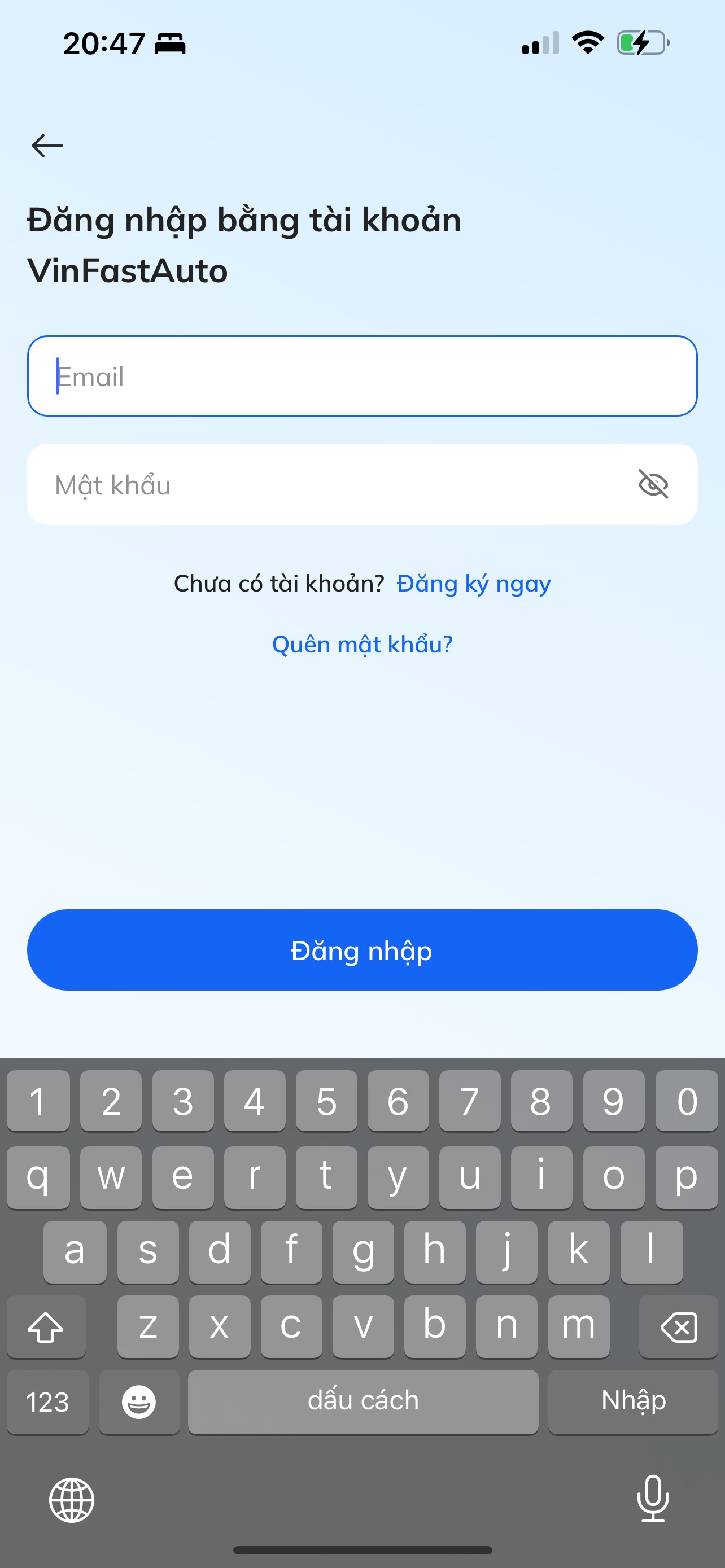The width and height of the screenshot is (725, 1568).
Task: Go back using the arrow icon
Action: coord(47,146)
